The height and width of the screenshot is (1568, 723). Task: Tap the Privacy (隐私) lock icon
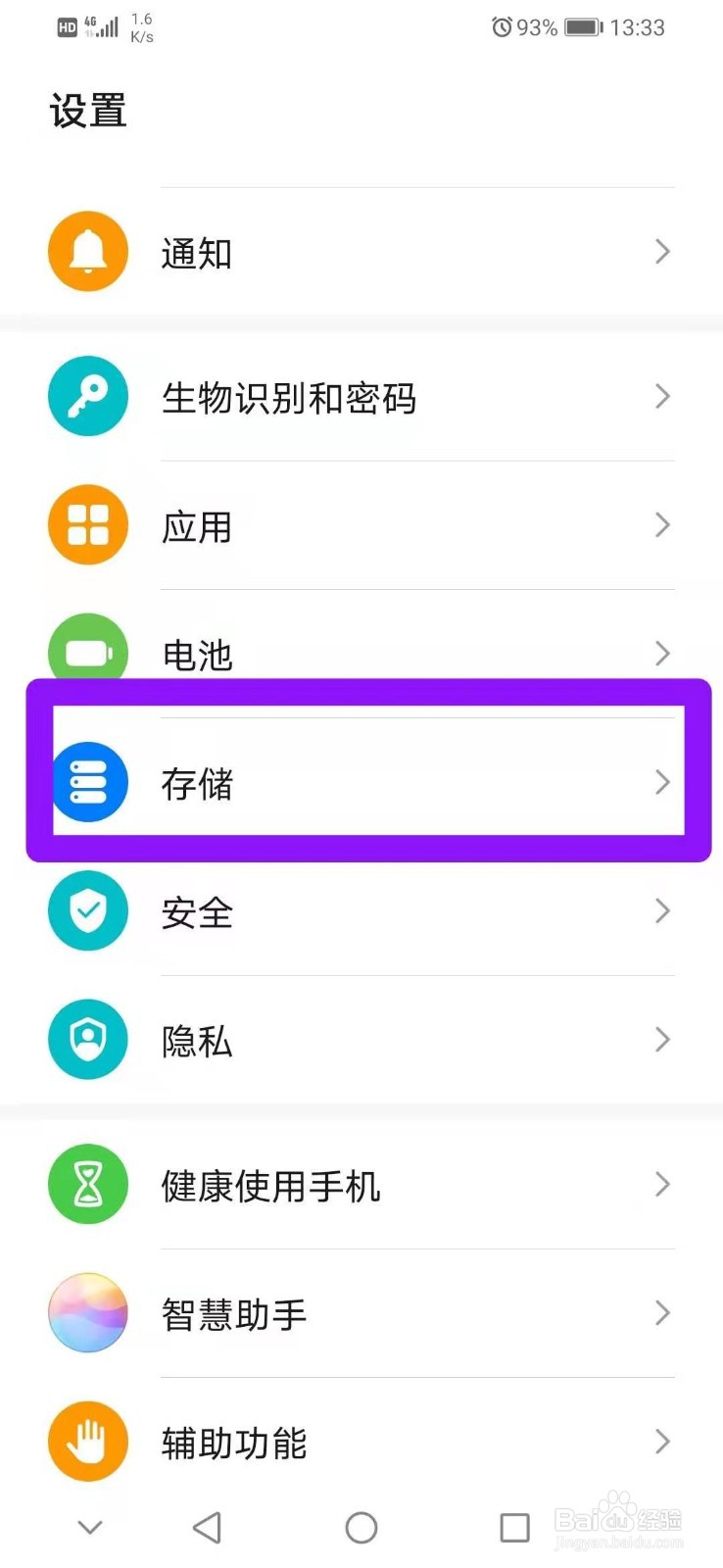point(87,1040)
